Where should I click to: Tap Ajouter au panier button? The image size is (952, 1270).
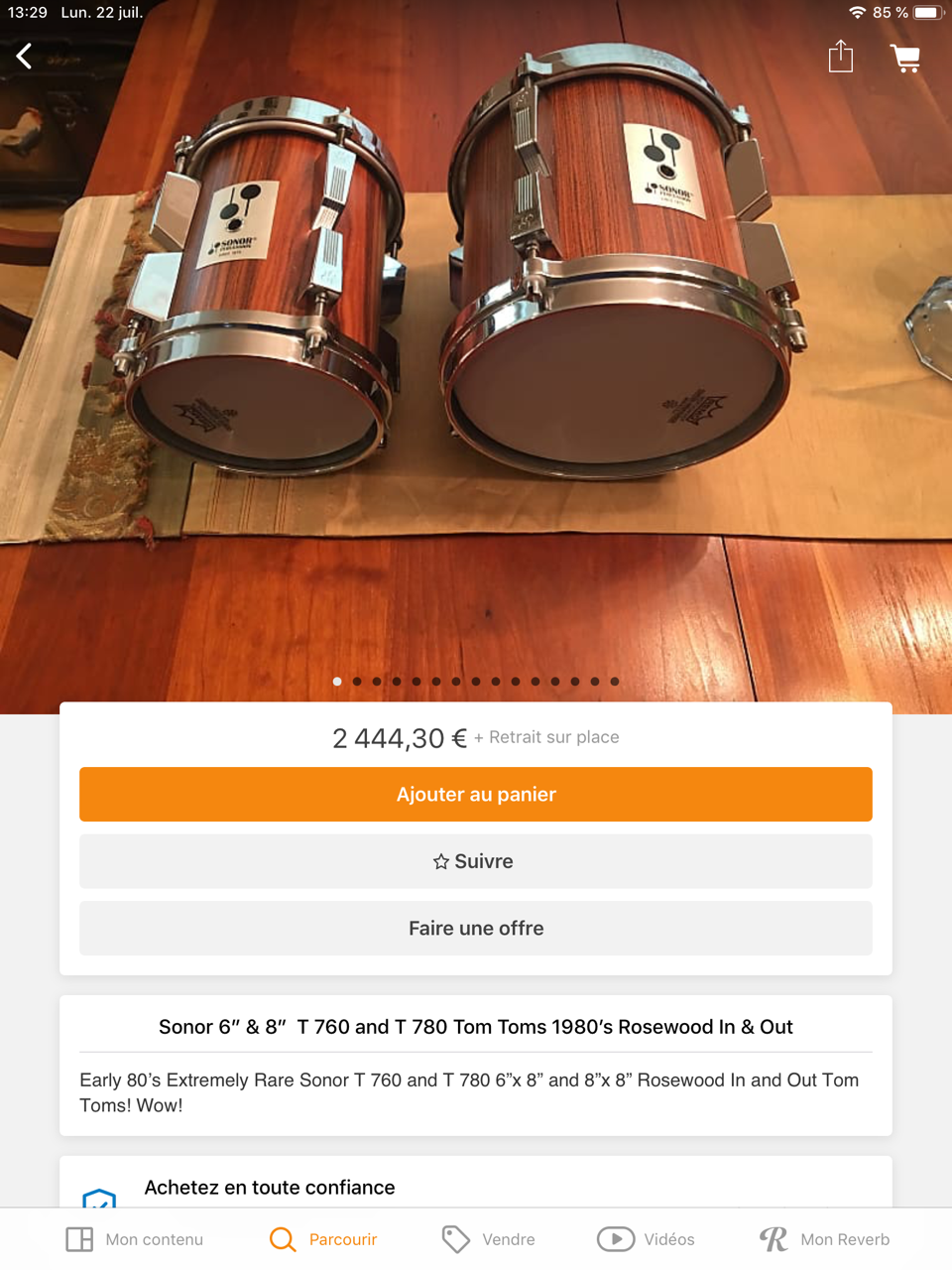(x=476, y=794)
